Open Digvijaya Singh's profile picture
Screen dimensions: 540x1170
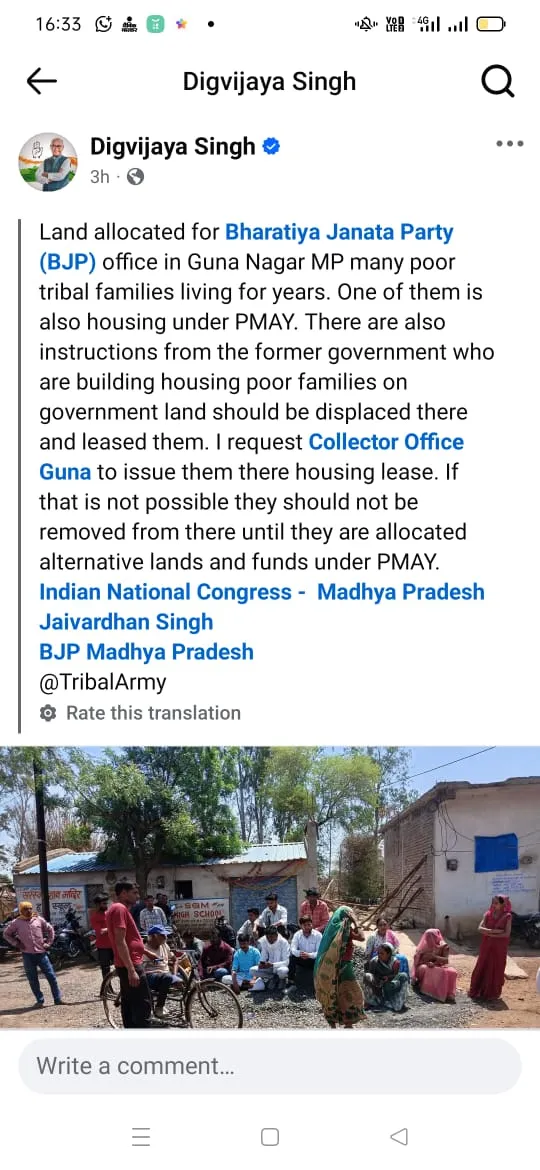point(48,162)
